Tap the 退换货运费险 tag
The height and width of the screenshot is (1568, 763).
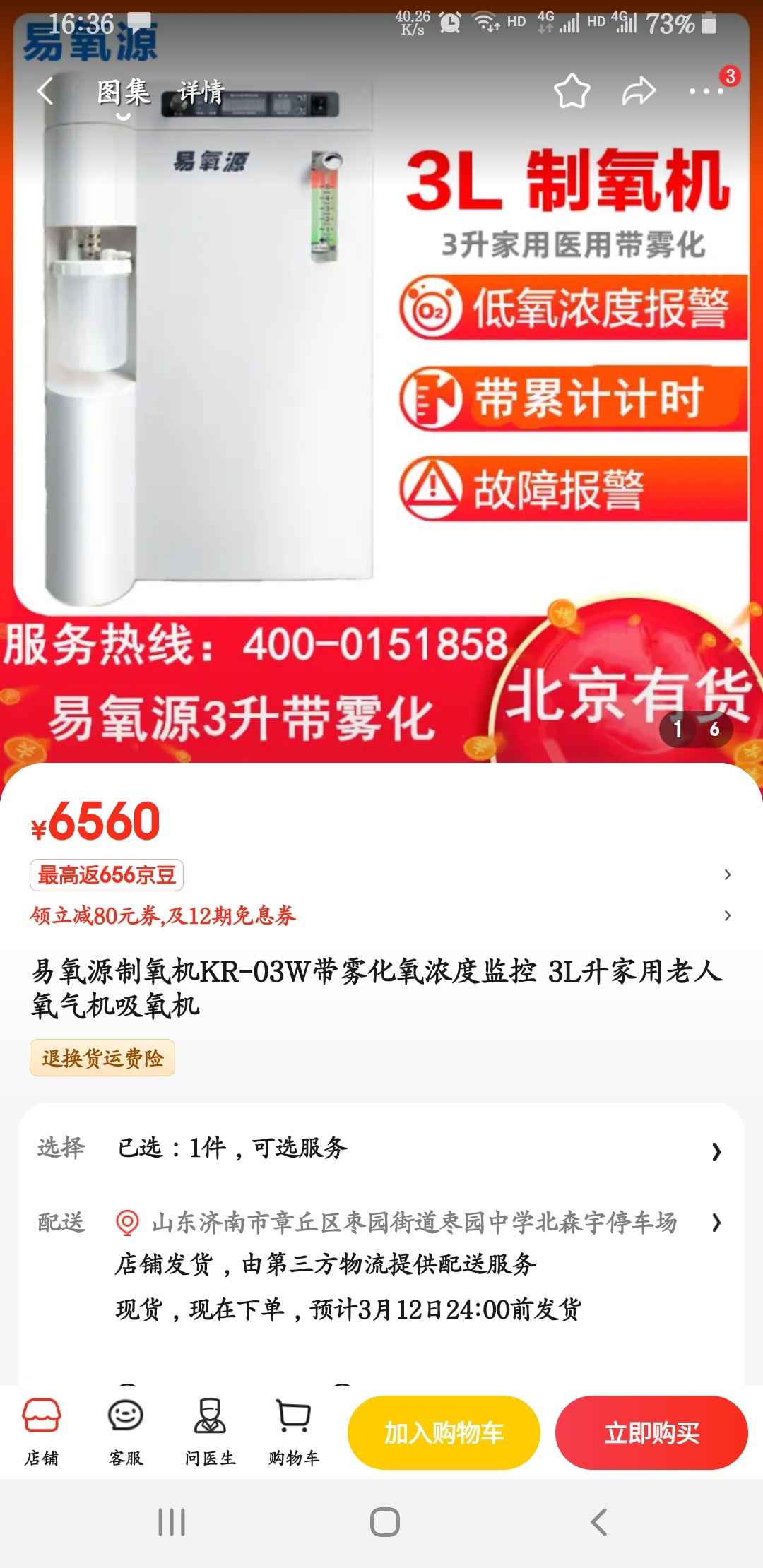(102, 1058)
